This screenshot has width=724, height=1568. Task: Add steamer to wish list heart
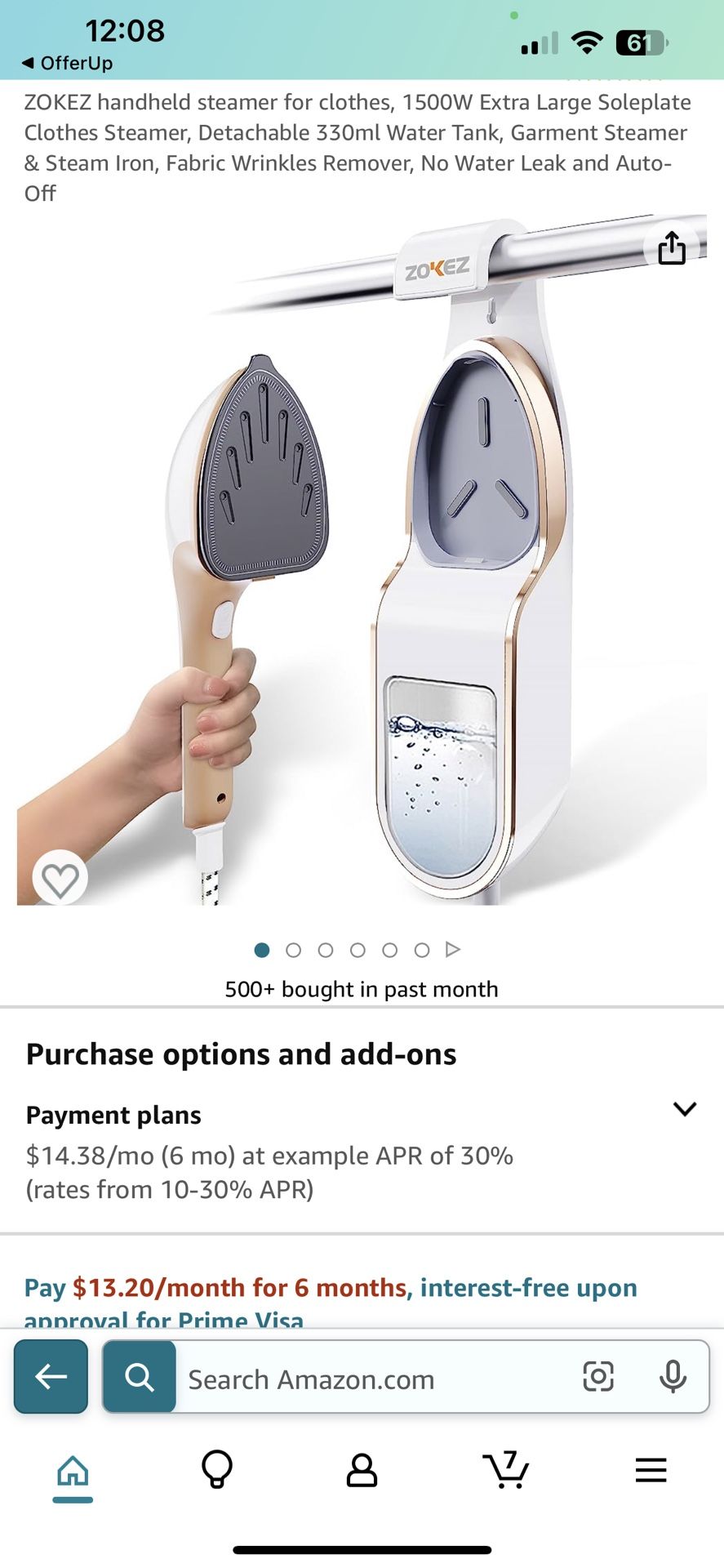[60, 879]
